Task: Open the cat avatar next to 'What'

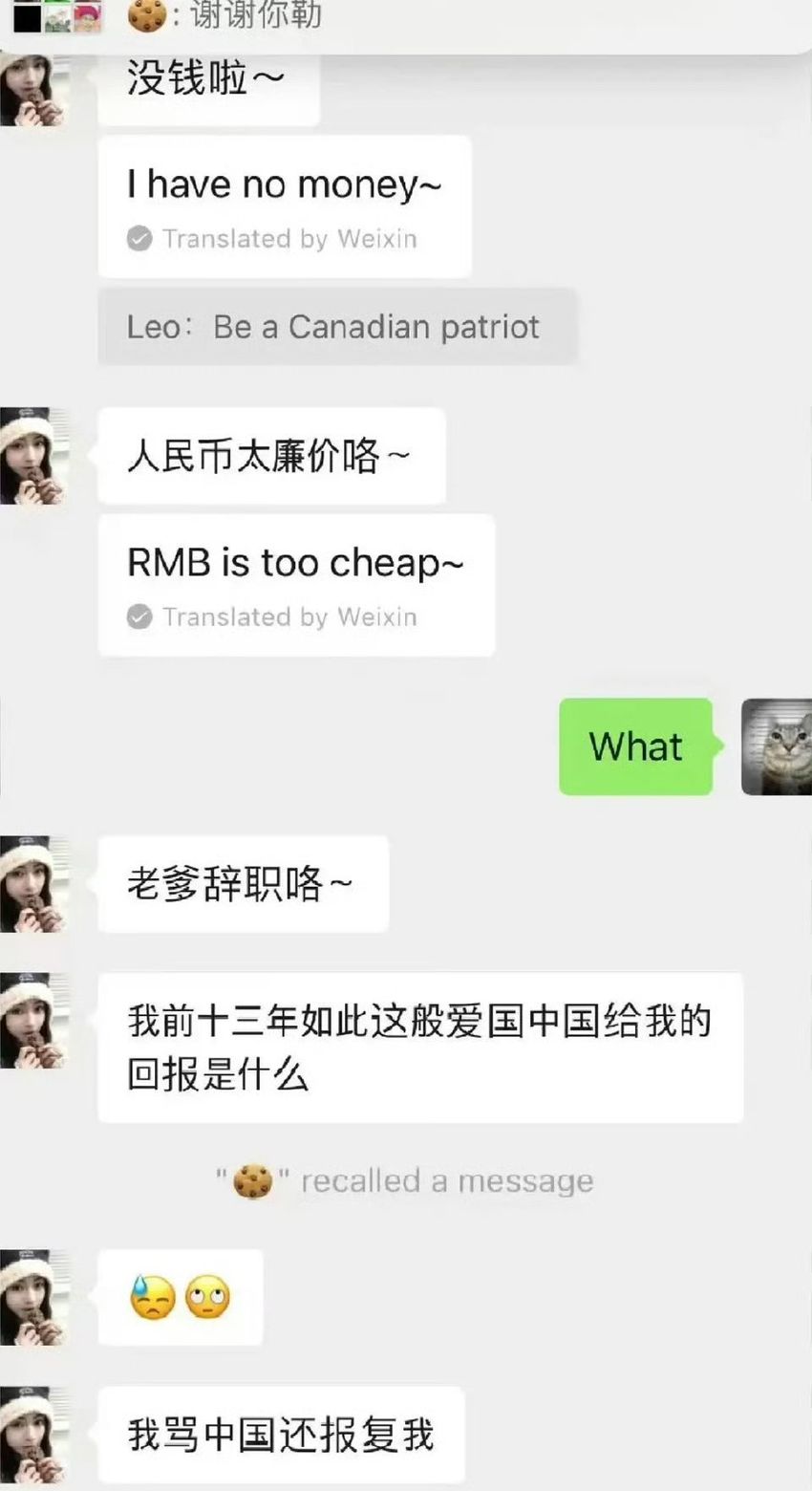Action: pyautogui.click(x=776, y=746)
